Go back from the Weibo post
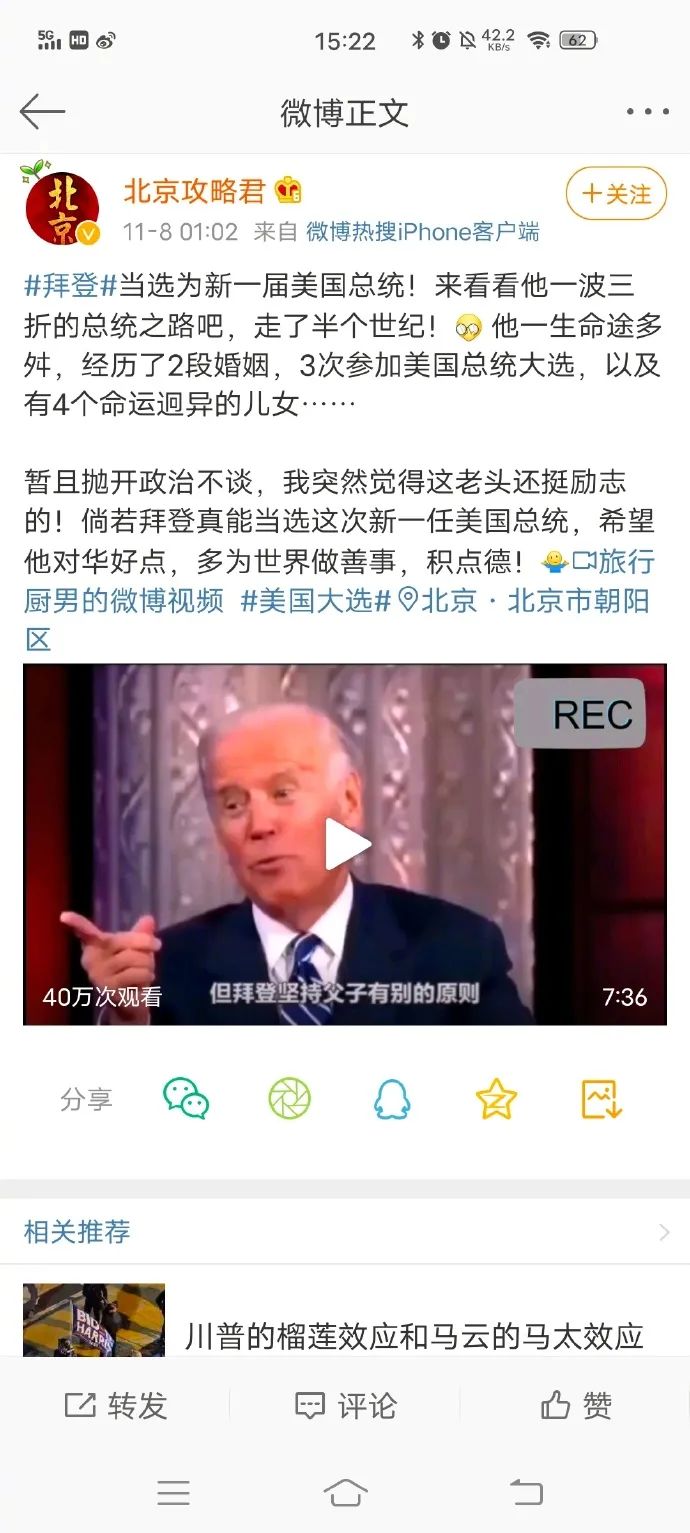The image size is (690, 1533). pos(42,112)
